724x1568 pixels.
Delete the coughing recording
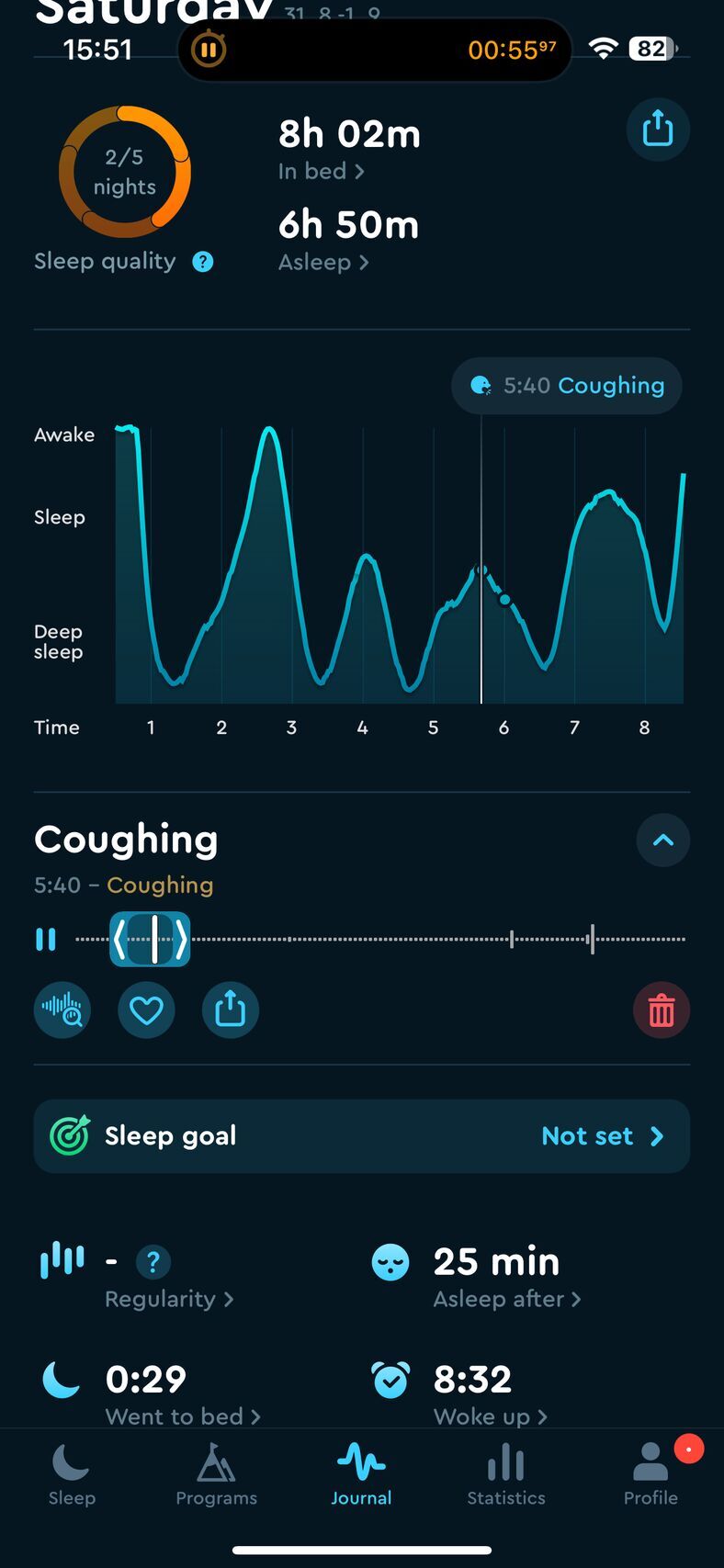pos(662,1010)
